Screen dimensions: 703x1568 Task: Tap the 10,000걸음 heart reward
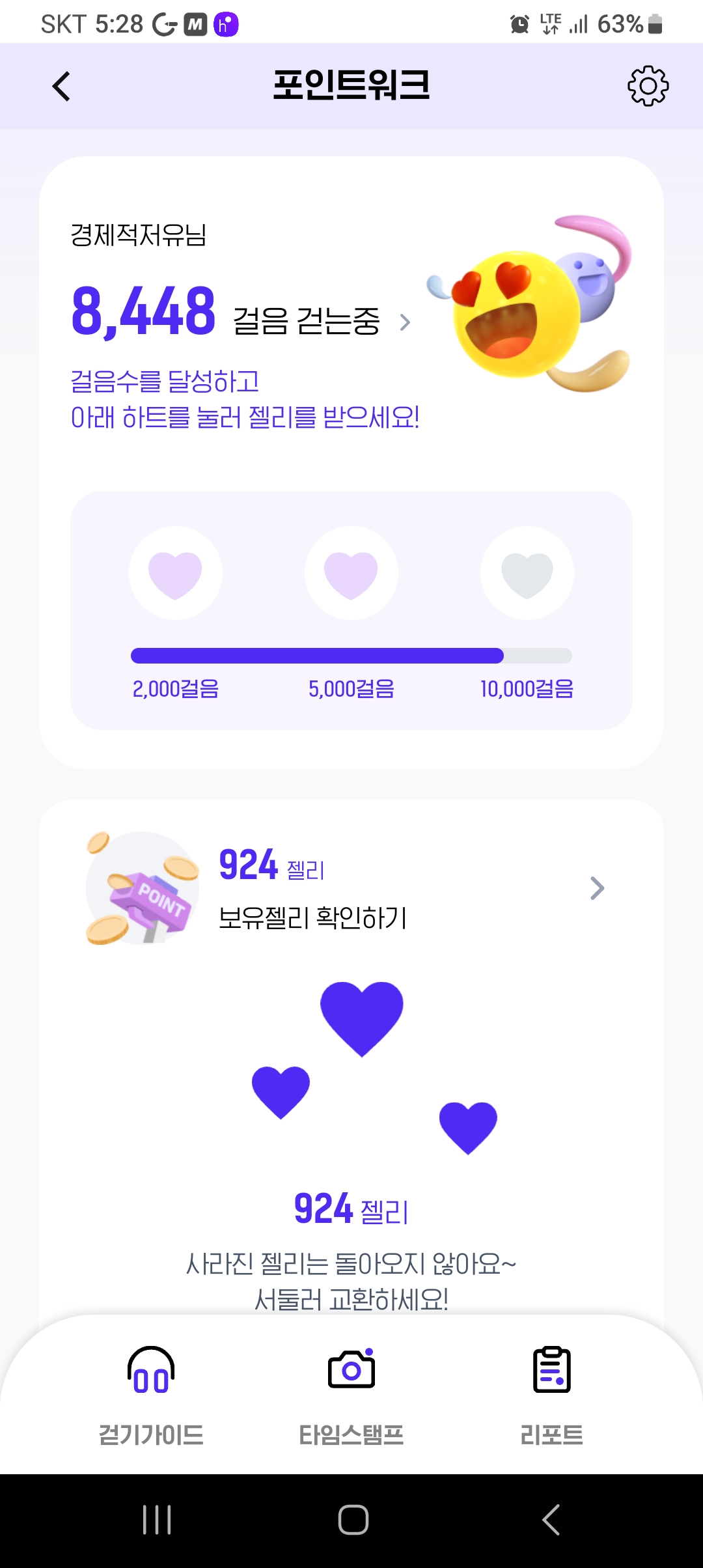[x=527, y=573]
